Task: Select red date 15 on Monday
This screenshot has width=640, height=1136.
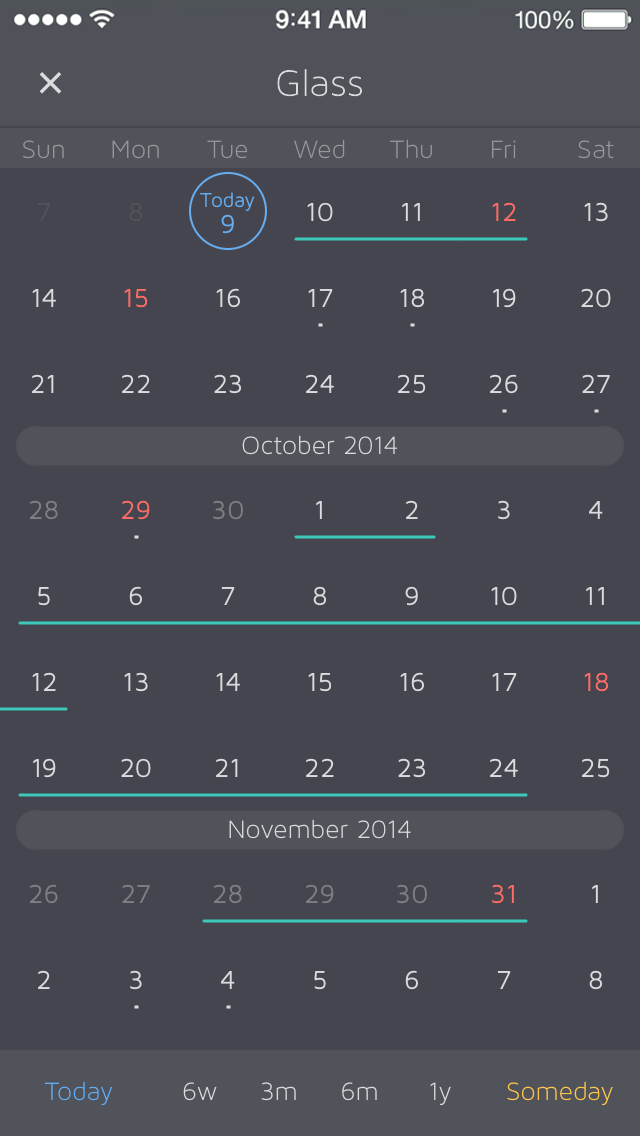Action: (x=136, y=298)
